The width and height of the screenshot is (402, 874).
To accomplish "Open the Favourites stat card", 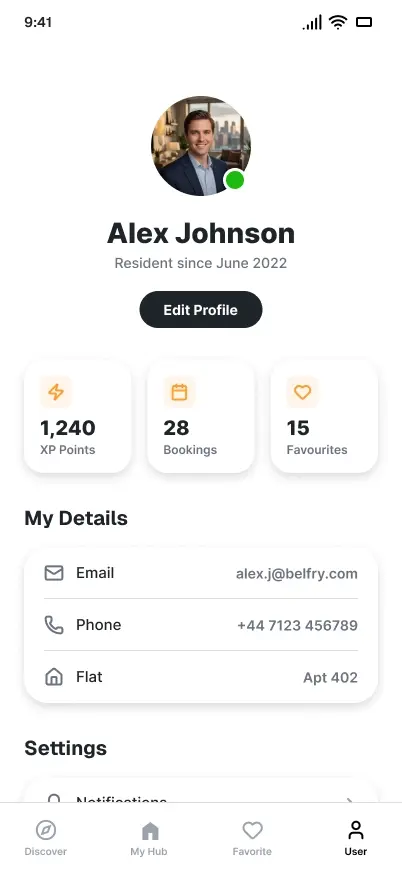I will pos(324,417).
